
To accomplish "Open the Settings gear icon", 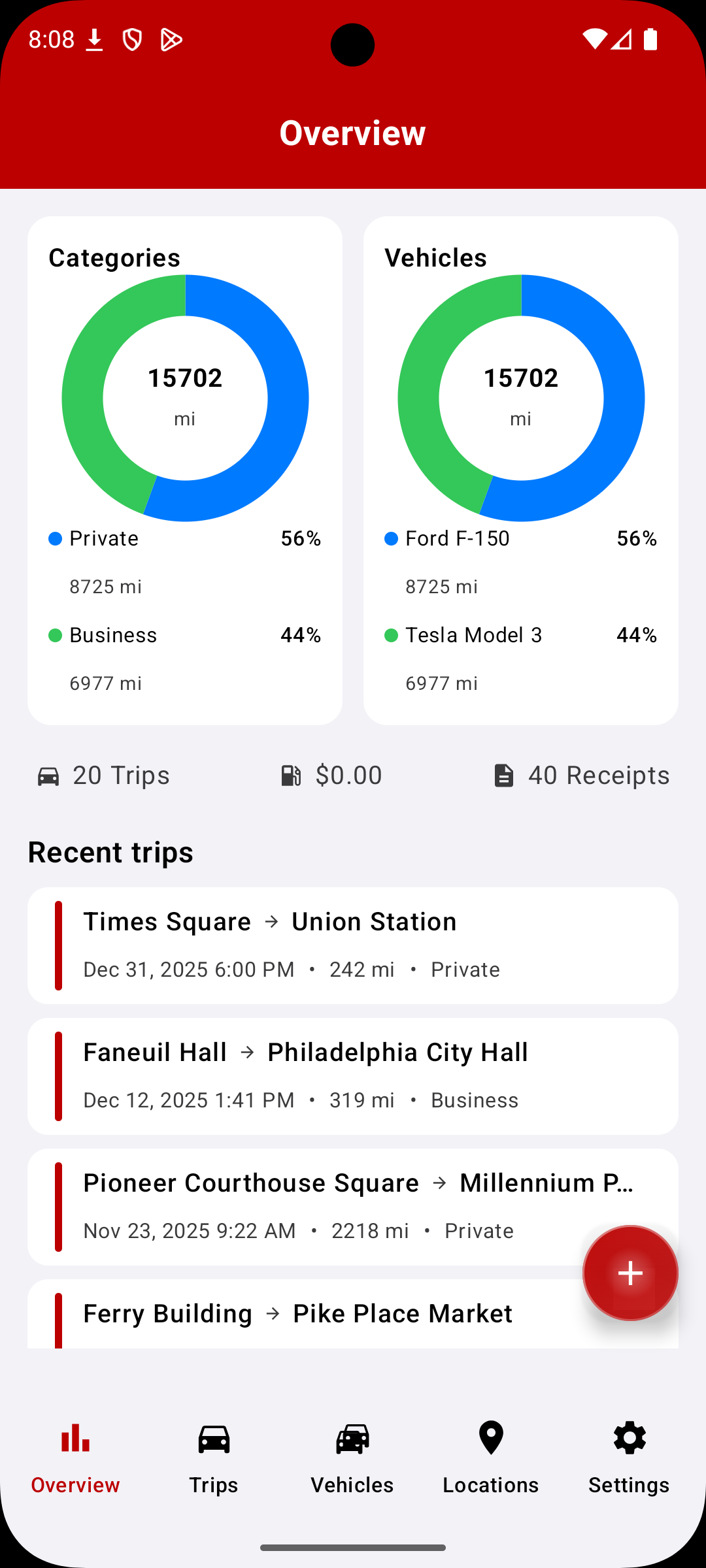I will pos(629,1438).
